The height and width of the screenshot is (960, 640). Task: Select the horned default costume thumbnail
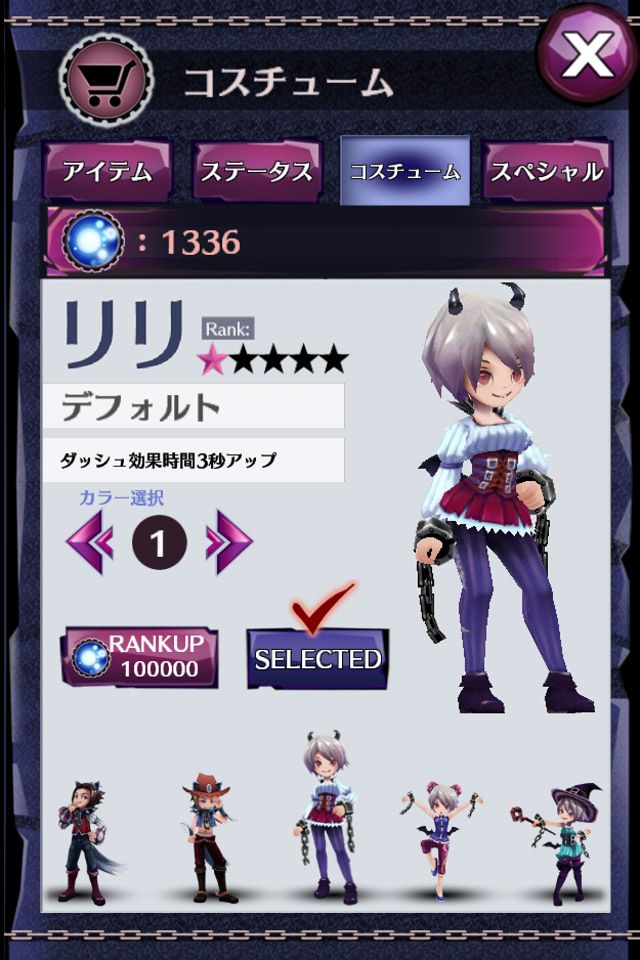point(326,817)
